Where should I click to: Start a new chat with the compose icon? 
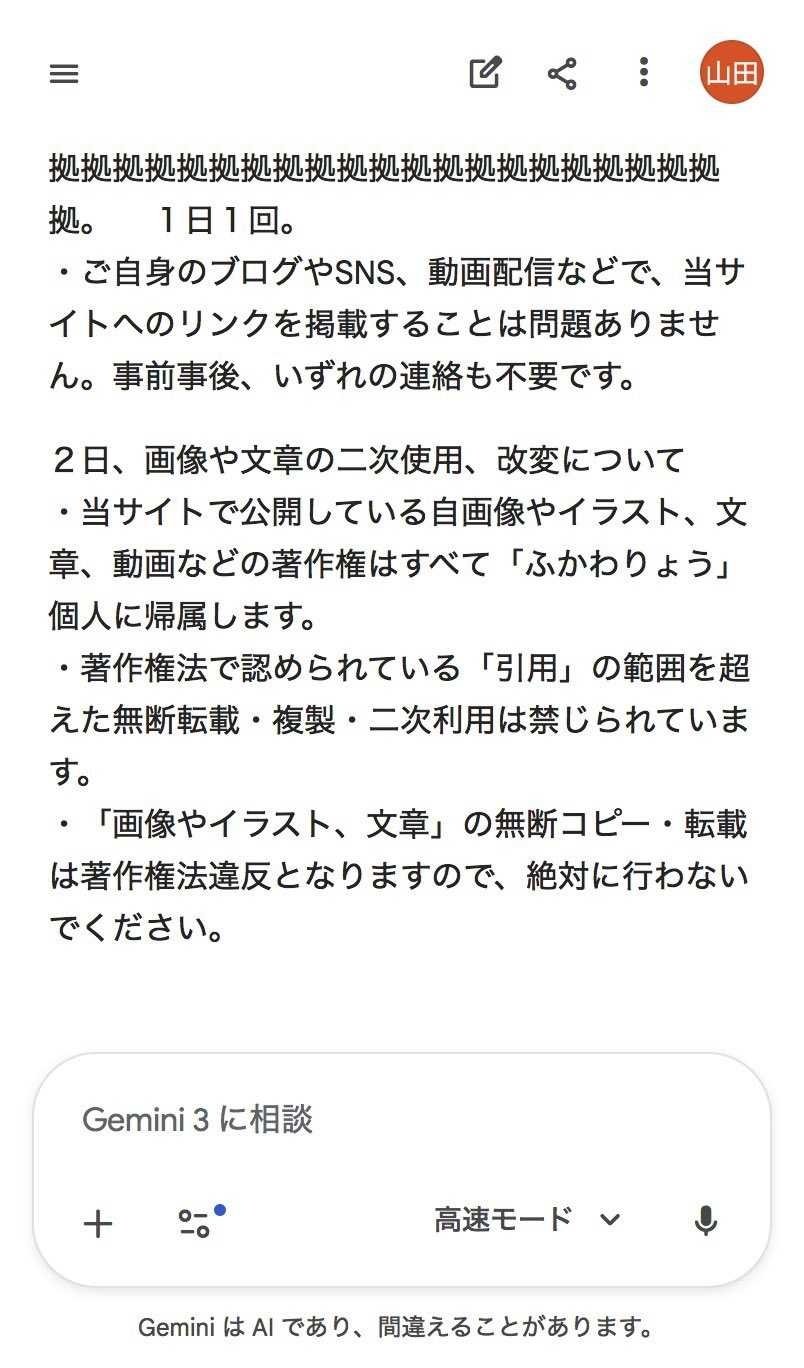pos(485,73)
